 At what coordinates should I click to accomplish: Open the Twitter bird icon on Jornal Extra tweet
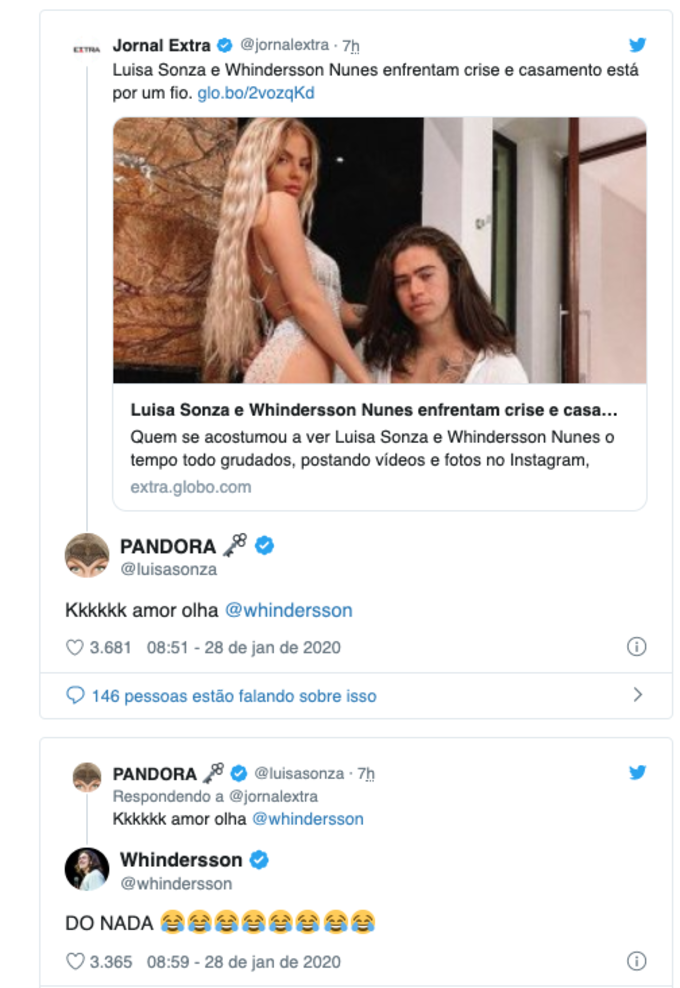[x=637, y=45]
